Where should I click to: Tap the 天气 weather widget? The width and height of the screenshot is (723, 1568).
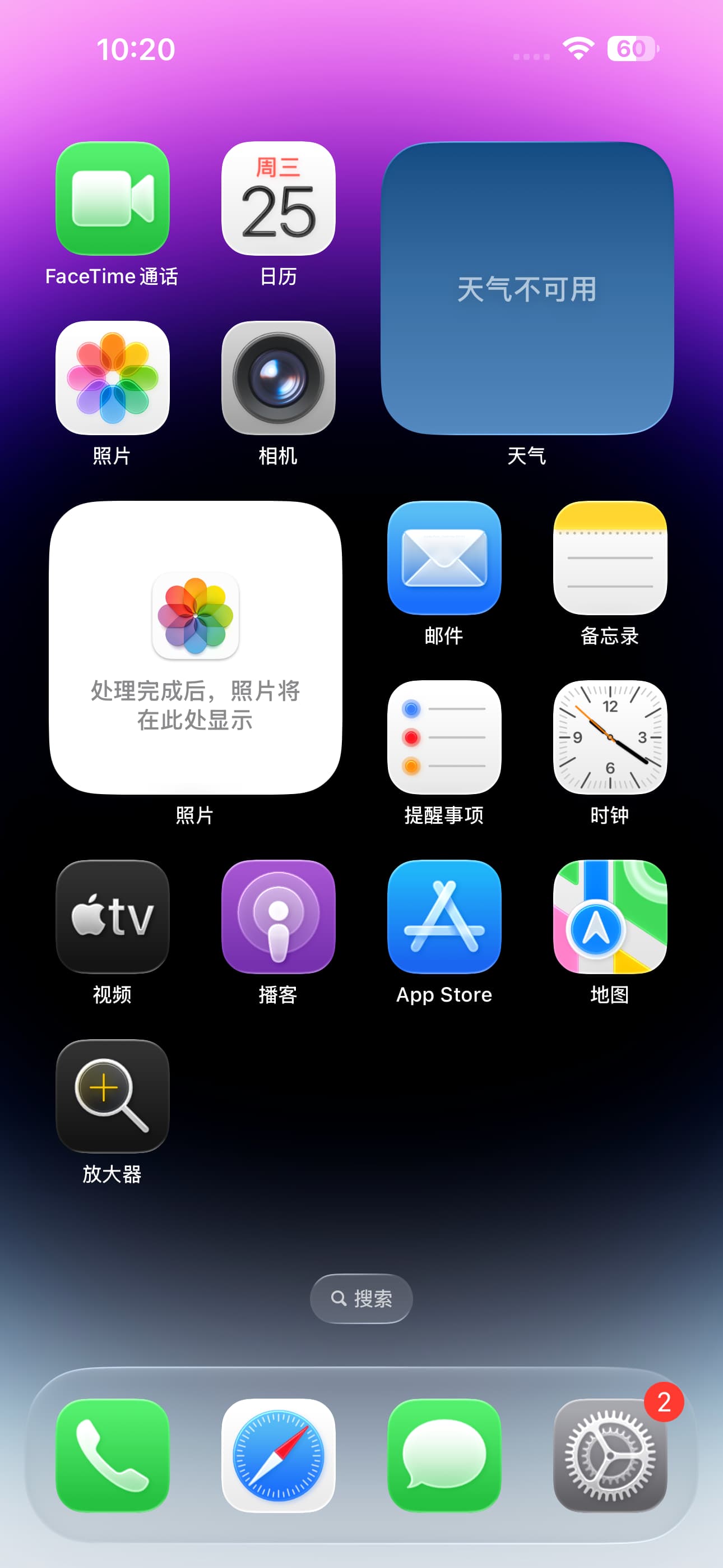click(x=527, y=288)
